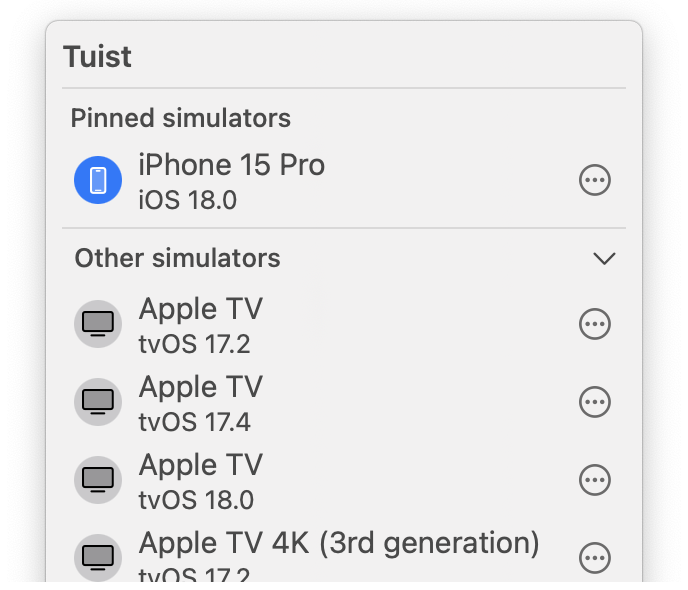This screenshot has width=688, height=590.
Task: Open more options for Apple TV tvOS 18.0
Action: 595,480
